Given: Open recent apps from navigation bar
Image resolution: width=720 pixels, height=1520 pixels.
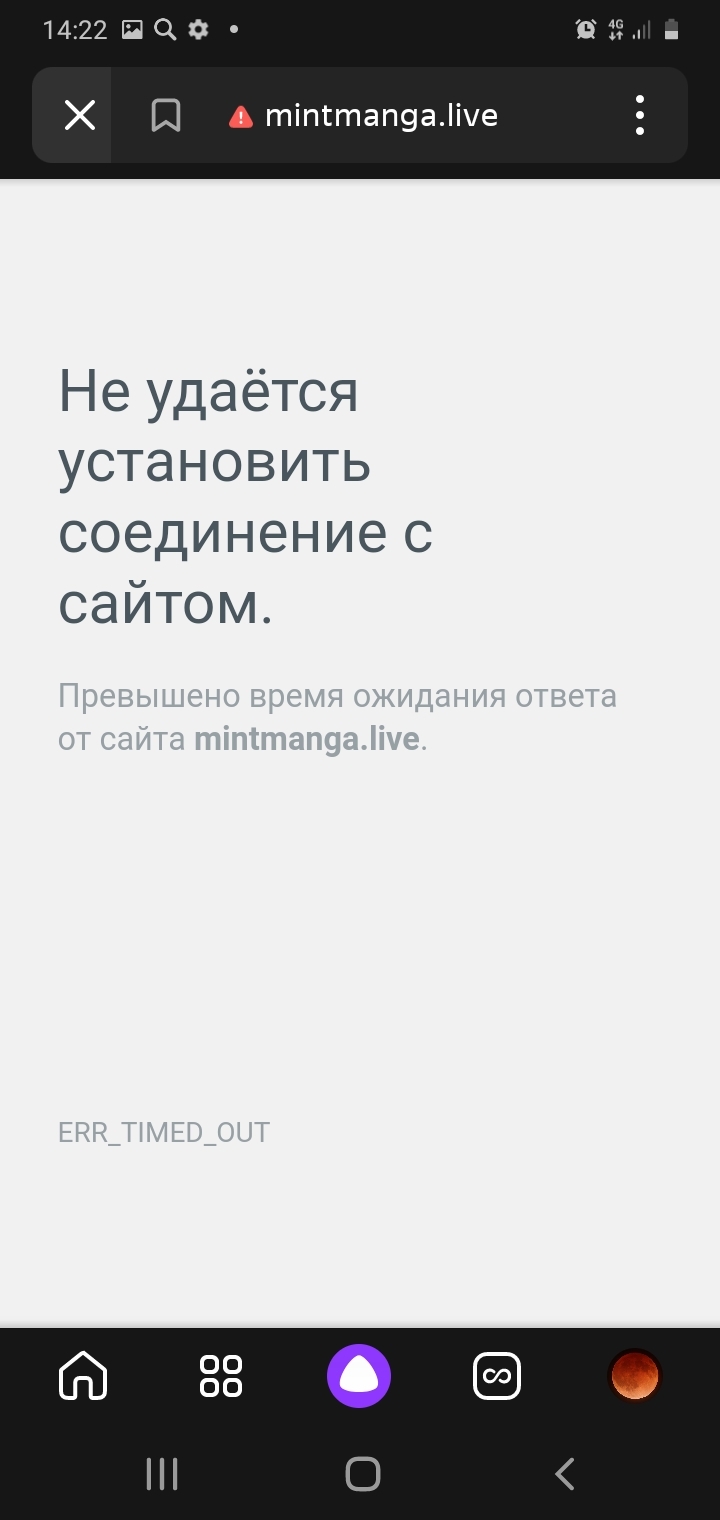Looking at the screenshot, I should click(161, 1473).
